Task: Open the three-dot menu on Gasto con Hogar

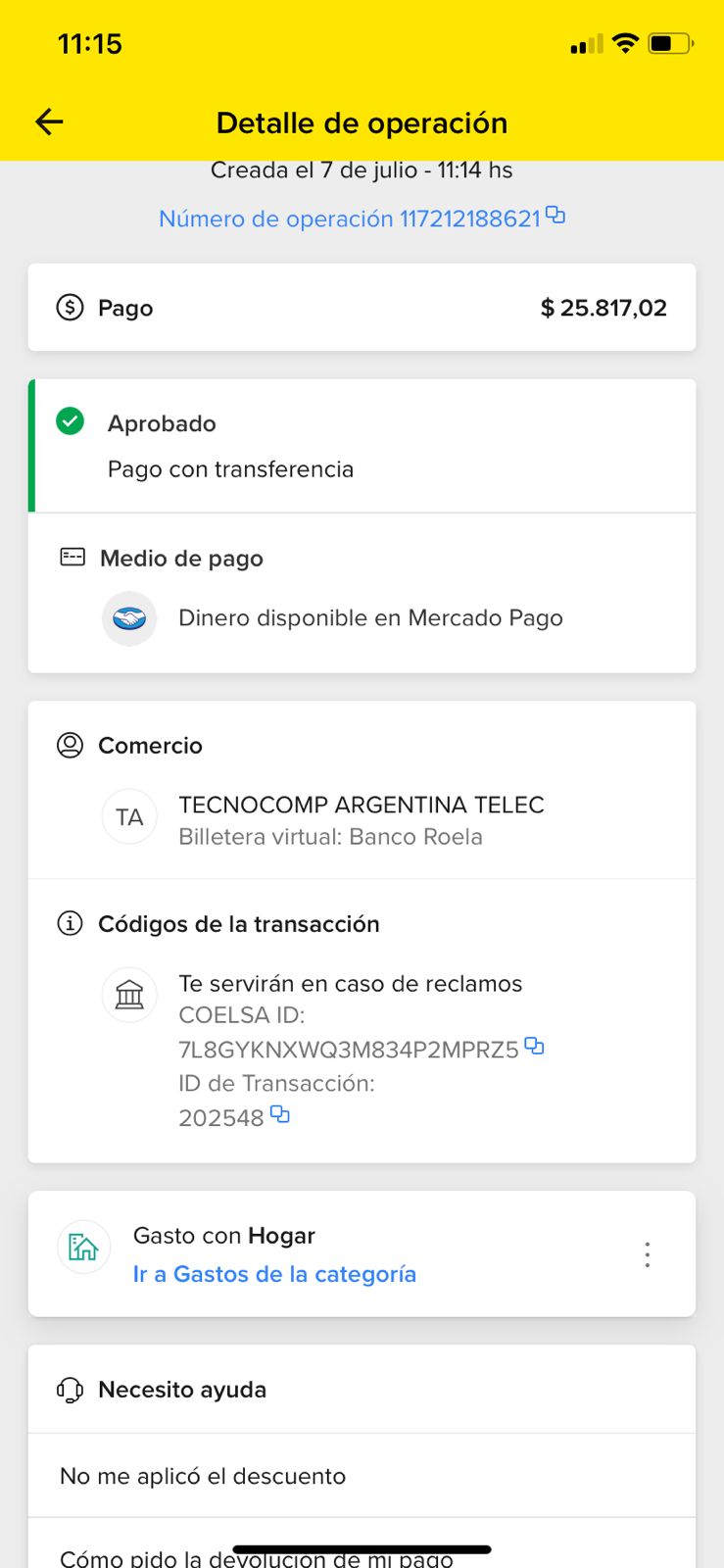Action: point(647,1254)
